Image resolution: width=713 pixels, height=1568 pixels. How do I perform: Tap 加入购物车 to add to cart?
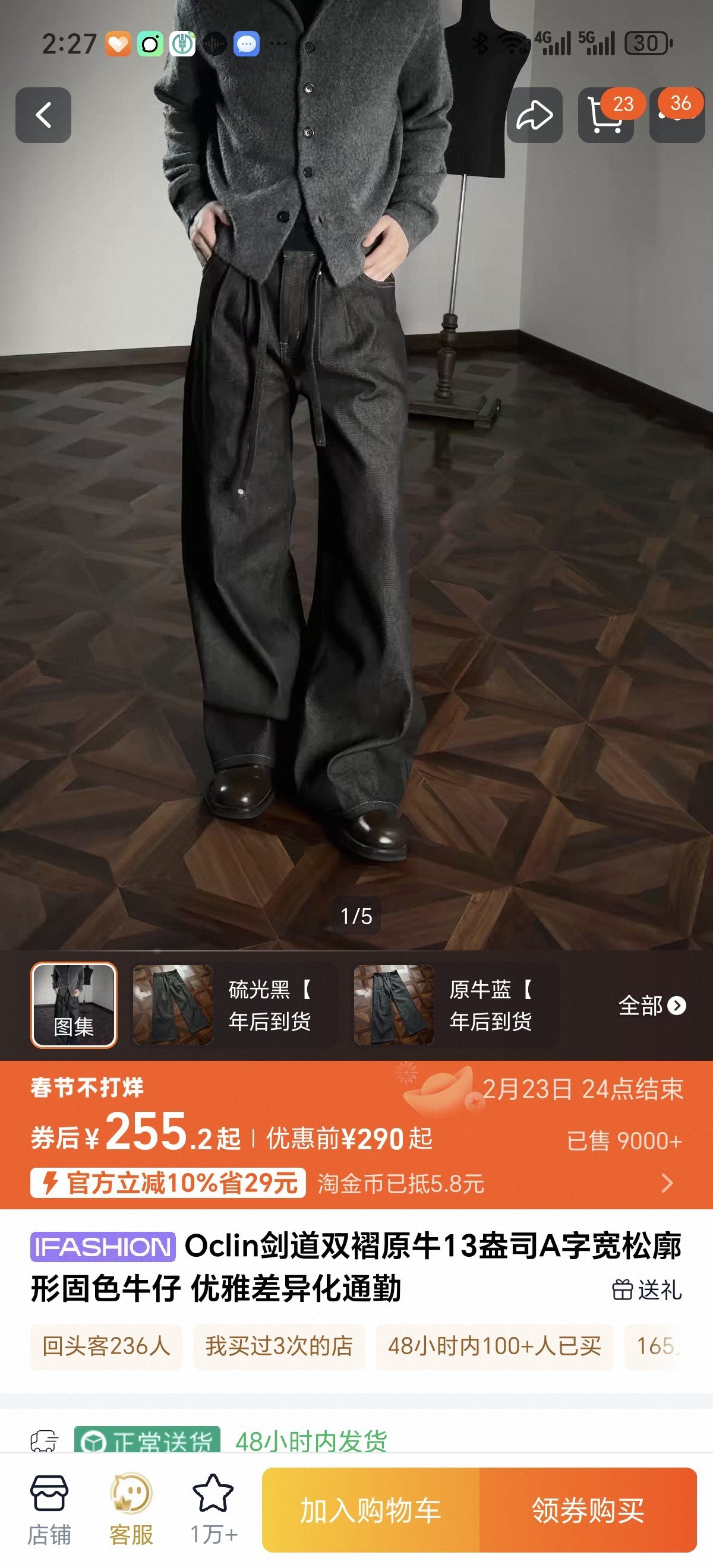(x=371, y=1510)
